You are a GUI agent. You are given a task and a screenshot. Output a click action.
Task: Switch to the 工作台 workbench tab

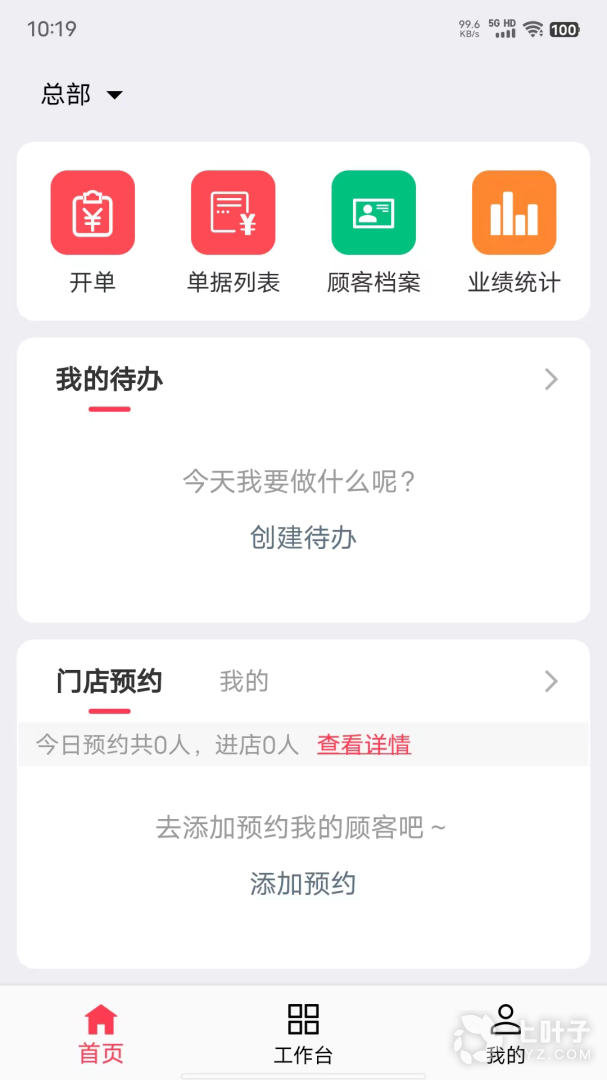click(x=303, y=1033)
